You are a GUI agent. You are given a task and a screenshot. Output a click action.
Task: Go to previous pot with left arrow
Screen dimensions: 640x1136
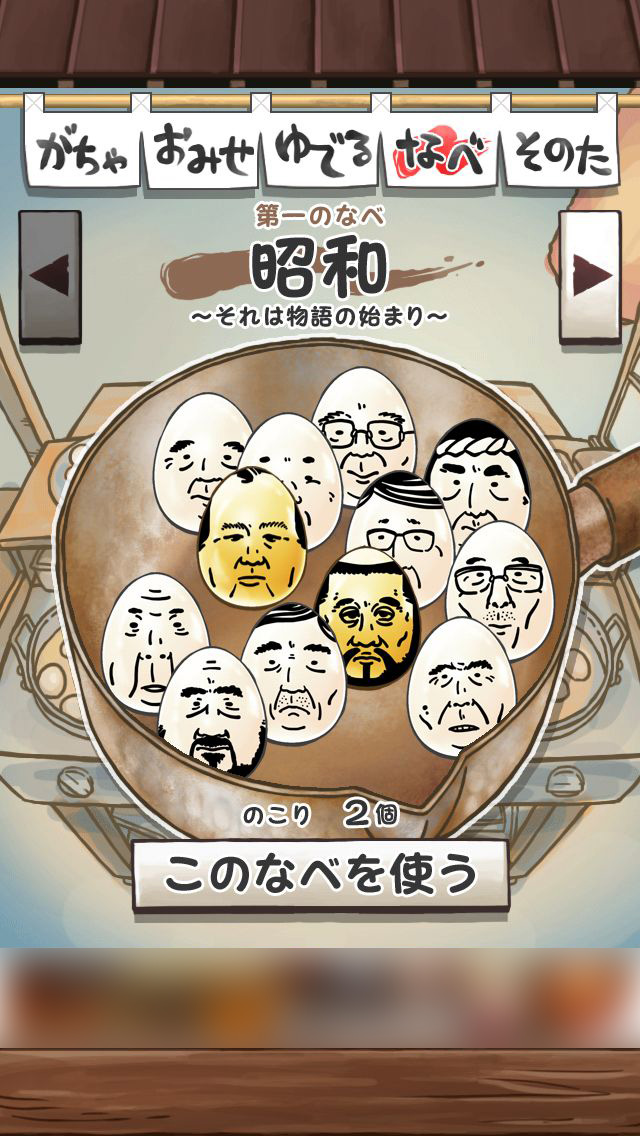pos(50,277)
